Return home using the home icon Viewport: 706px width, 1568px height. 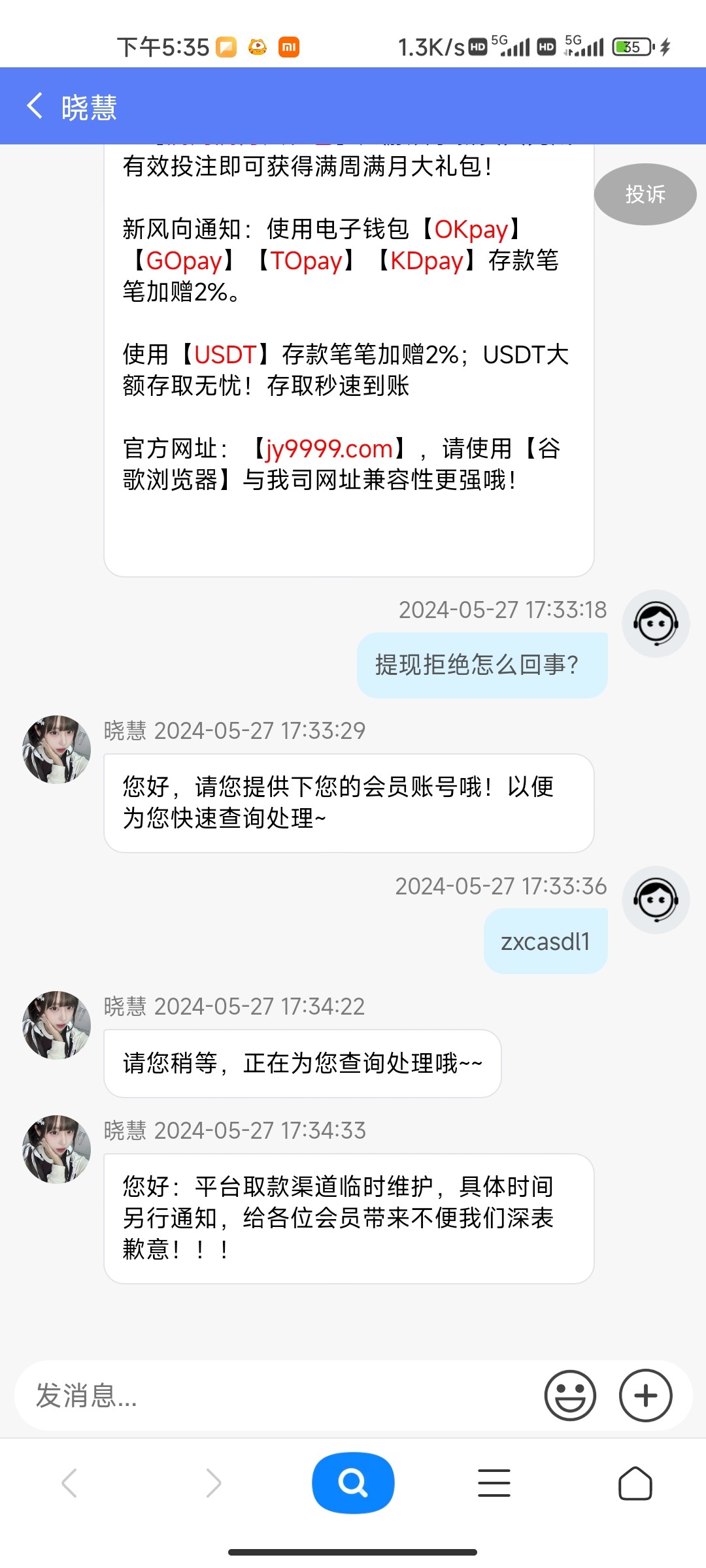[635, 1483]
